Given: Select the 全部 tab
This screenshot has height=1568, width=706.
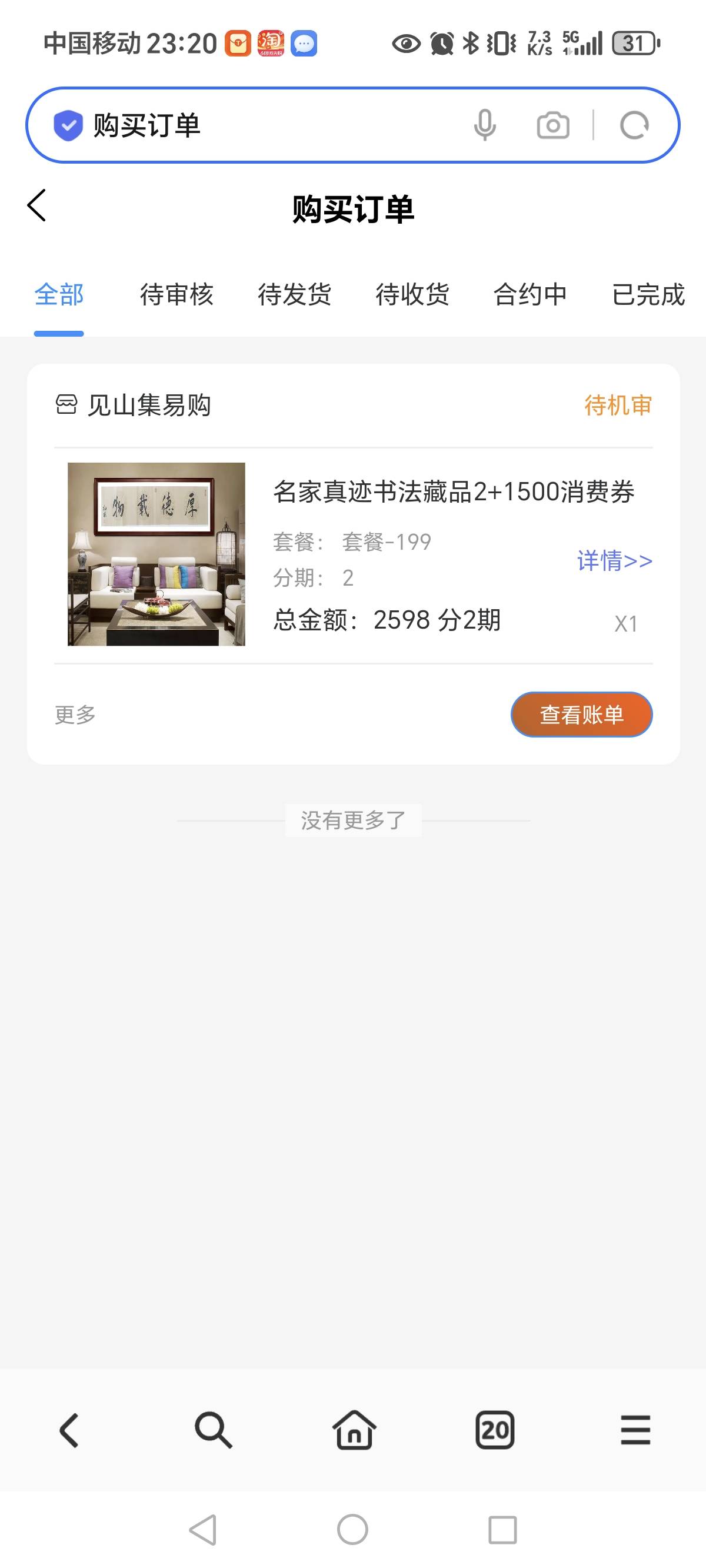Looking at the screenshot, I should pyautogui.click(x=59, y=295).
